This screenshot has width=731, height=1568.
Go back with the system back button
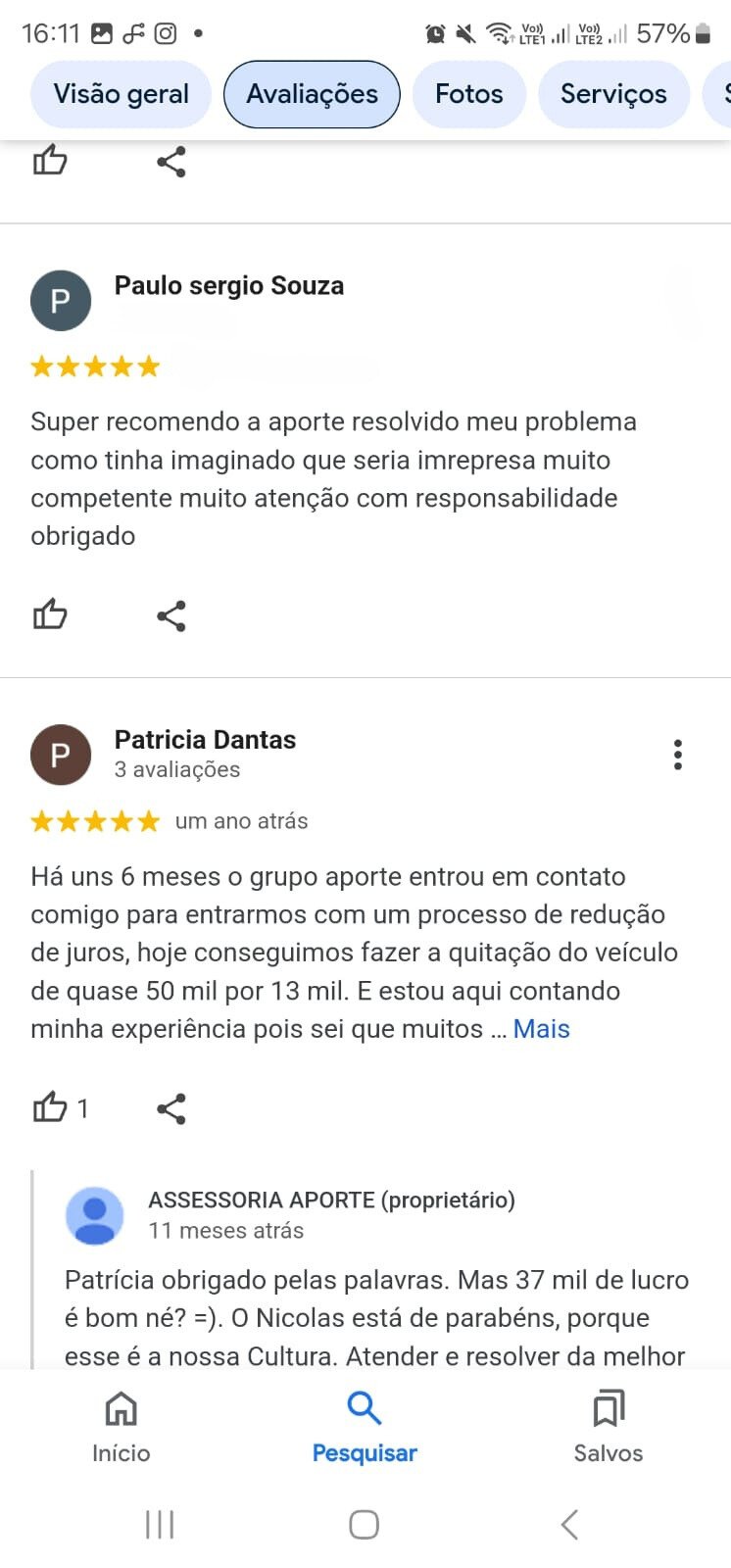click(x=569, y=1524)
